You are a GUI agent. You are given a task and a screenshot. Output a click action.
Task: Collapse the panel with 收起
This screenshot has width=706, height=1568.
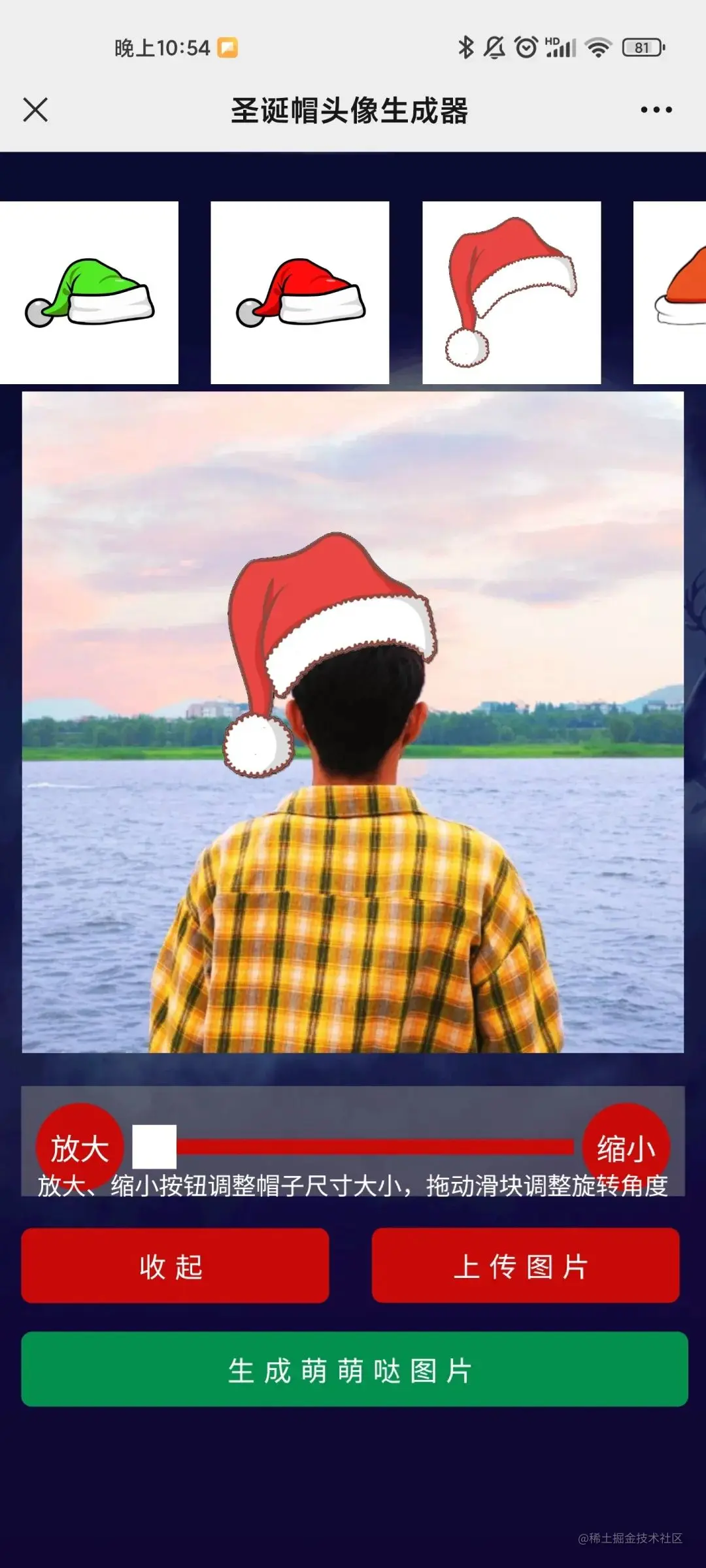[x=175, y=1266]
